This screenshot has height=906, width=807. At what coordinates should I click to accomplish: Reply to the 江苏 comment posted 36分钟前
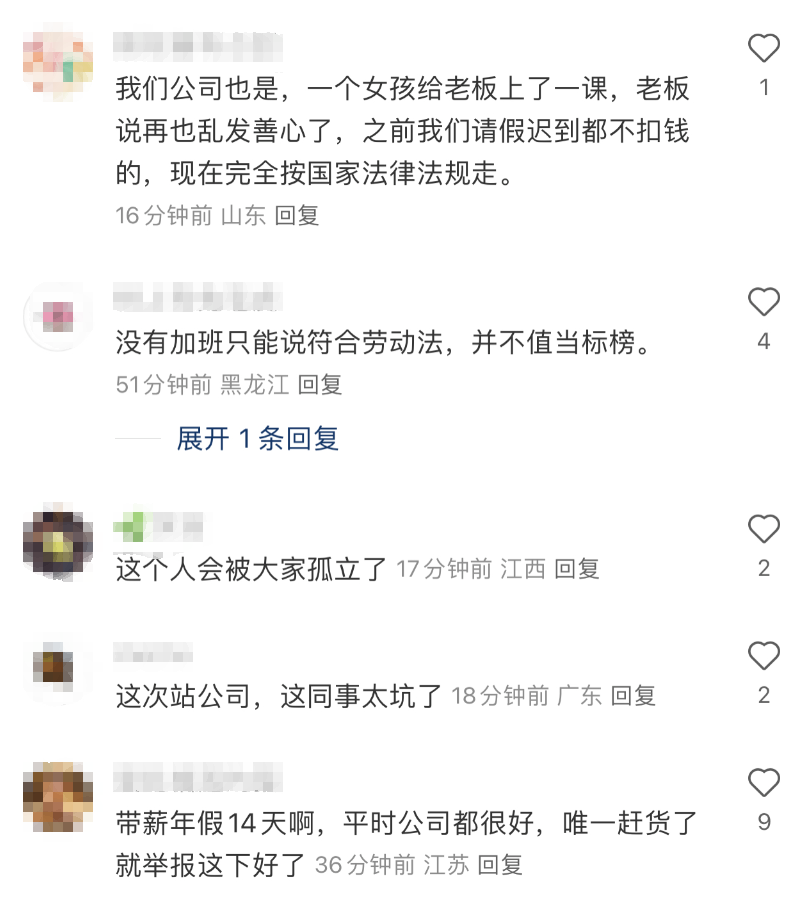(x=500, y=865)
